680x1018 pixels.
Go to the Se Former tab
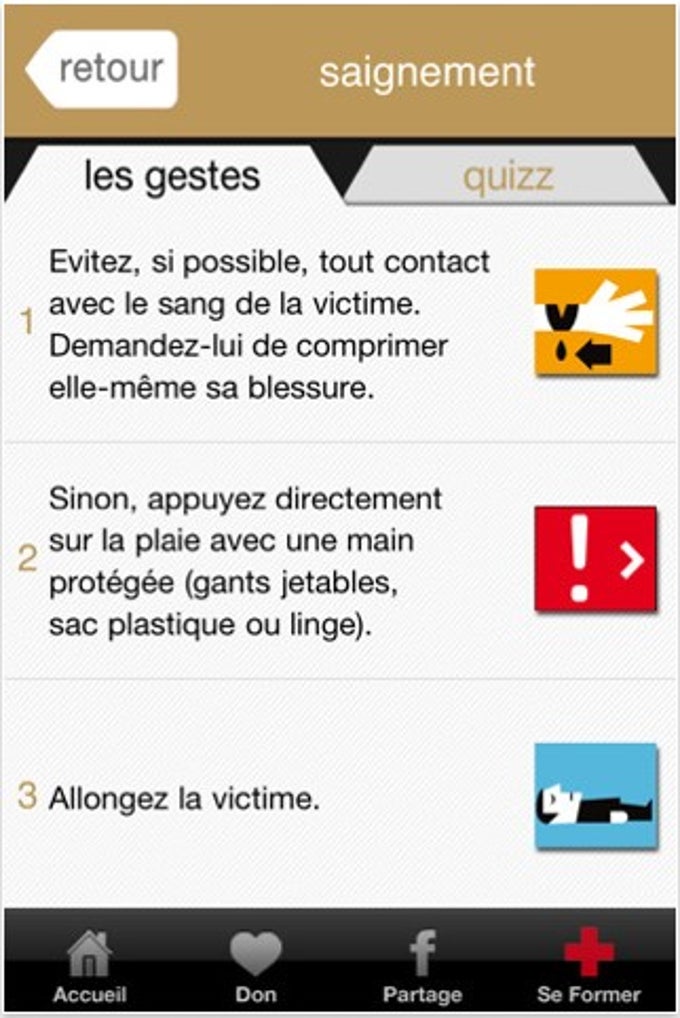tap(588, 964)
